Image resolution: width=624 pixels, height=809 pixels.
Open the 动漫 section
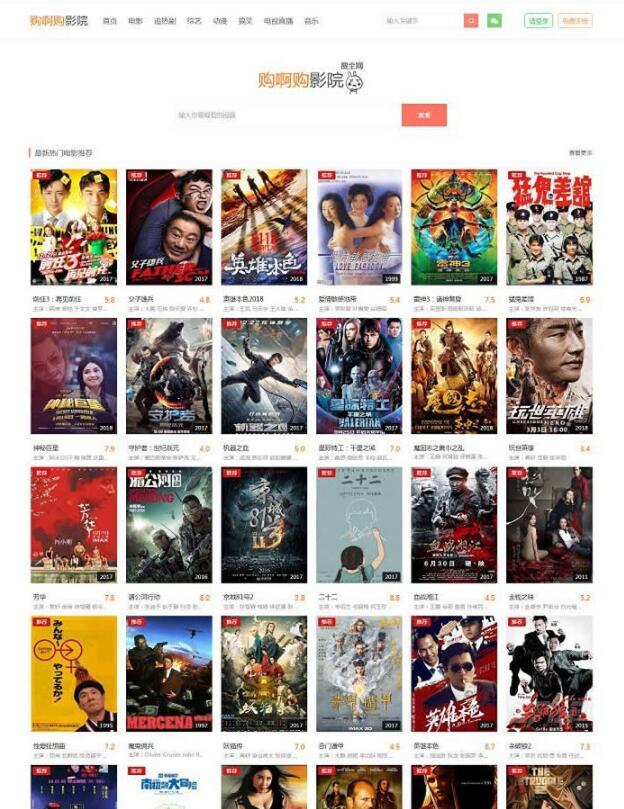pyautogui.click(x=219, y=20)
